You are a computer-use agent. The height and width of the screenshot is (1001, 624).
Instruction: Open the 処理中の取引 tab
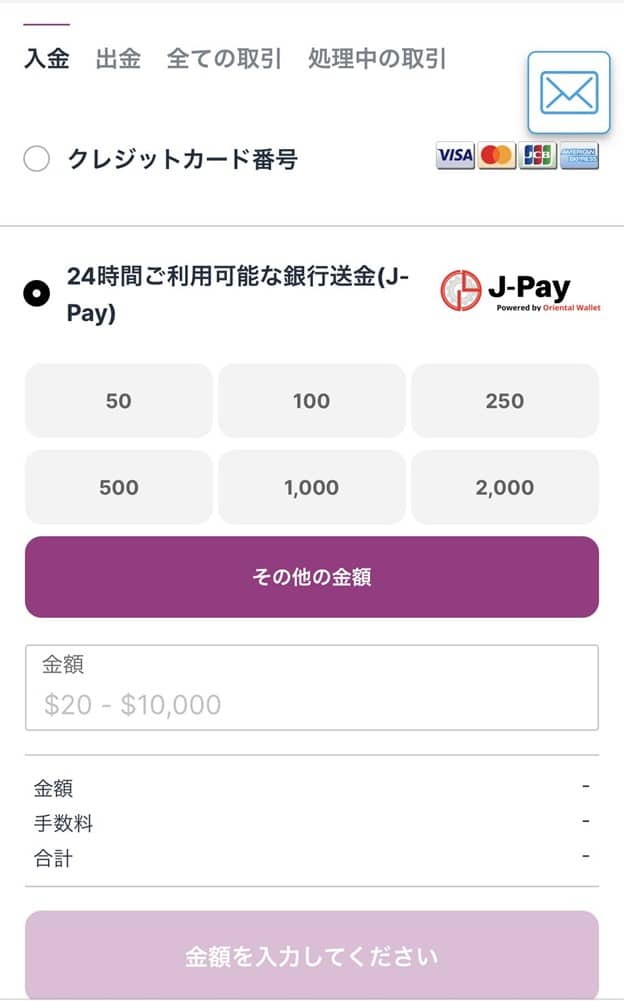[x=377, y=59]
